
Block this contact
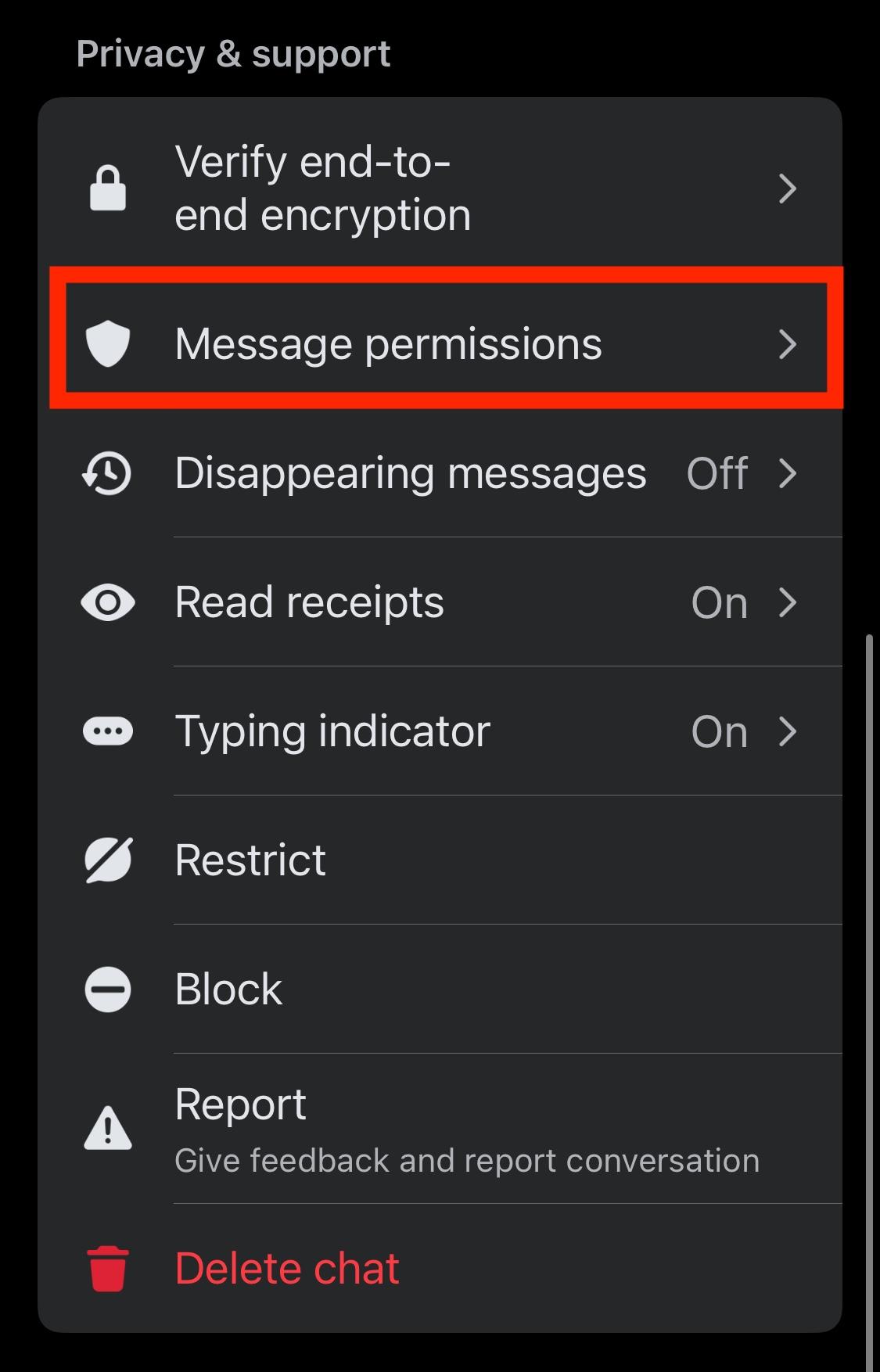pos(438,989)
